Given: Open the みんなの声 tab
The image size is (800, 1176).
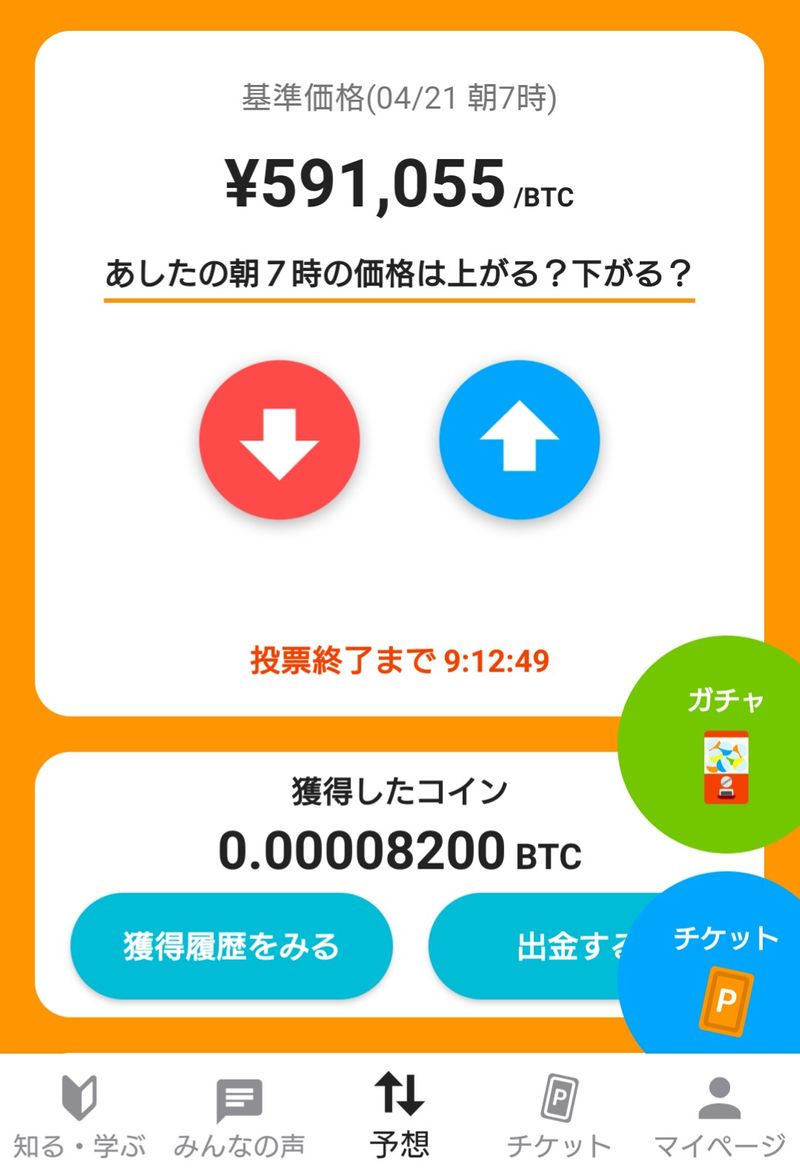Looking at the screenshot, I should pyautogui.click(x=239, y=1115).
